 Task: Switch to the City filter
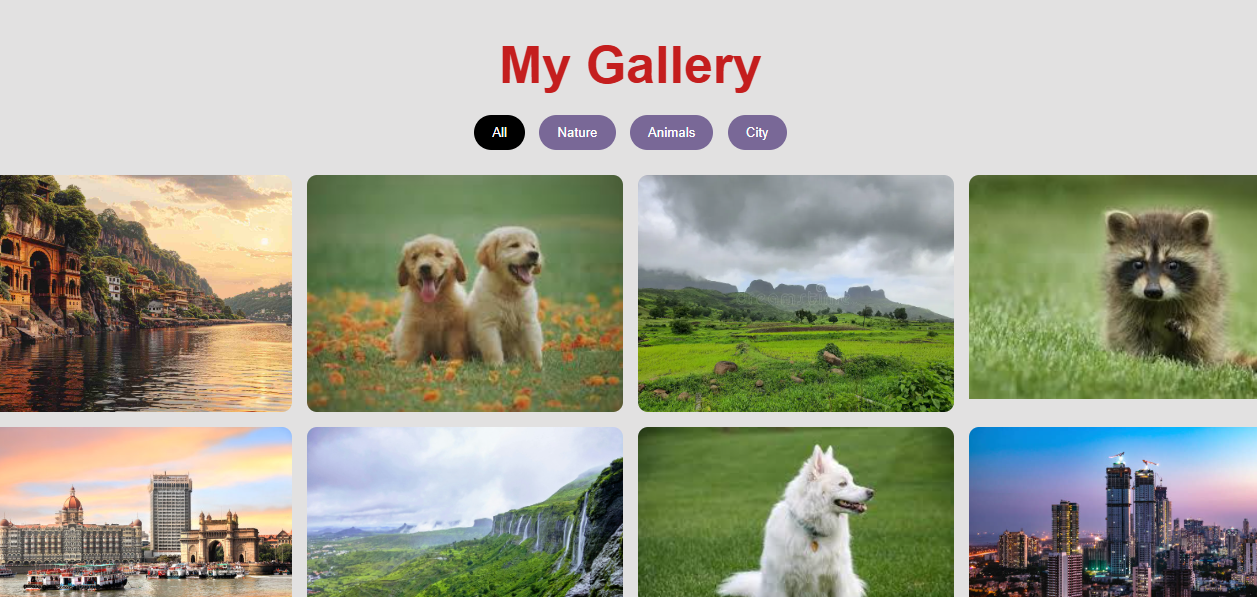pos(757,132)
